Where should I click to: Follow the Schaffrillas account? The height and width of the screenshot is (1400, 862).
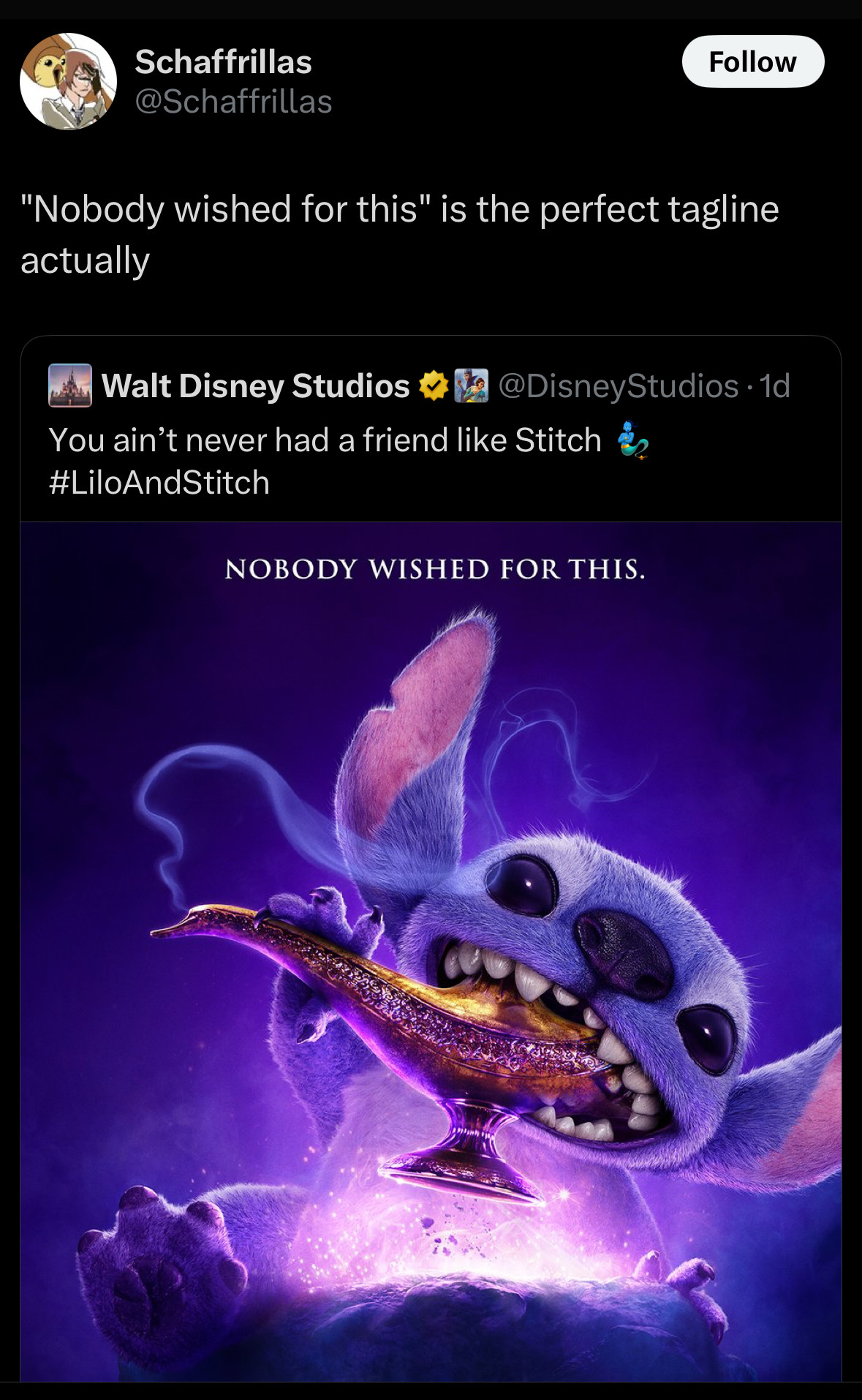pyautogui.click(x=752, y=62)
